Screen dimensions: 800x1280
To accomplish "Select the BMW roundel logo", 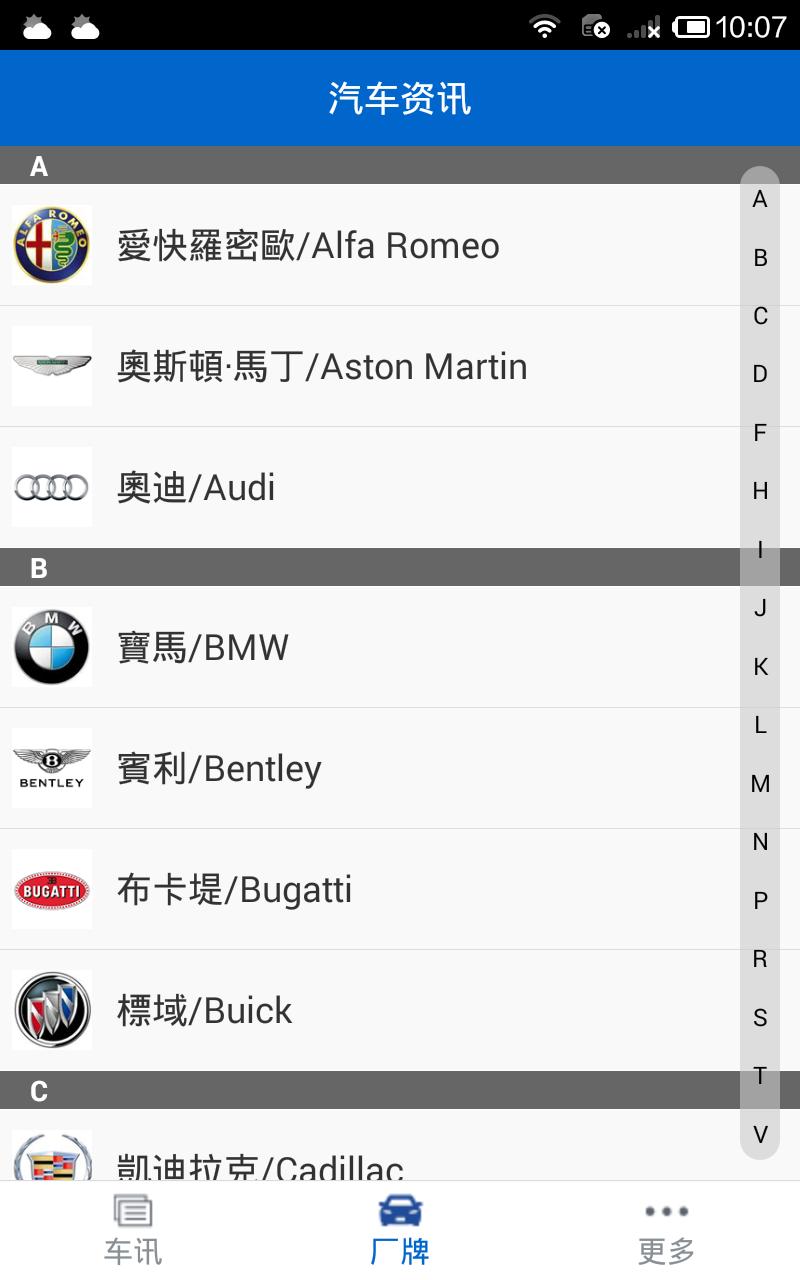I will pos(51,647).
